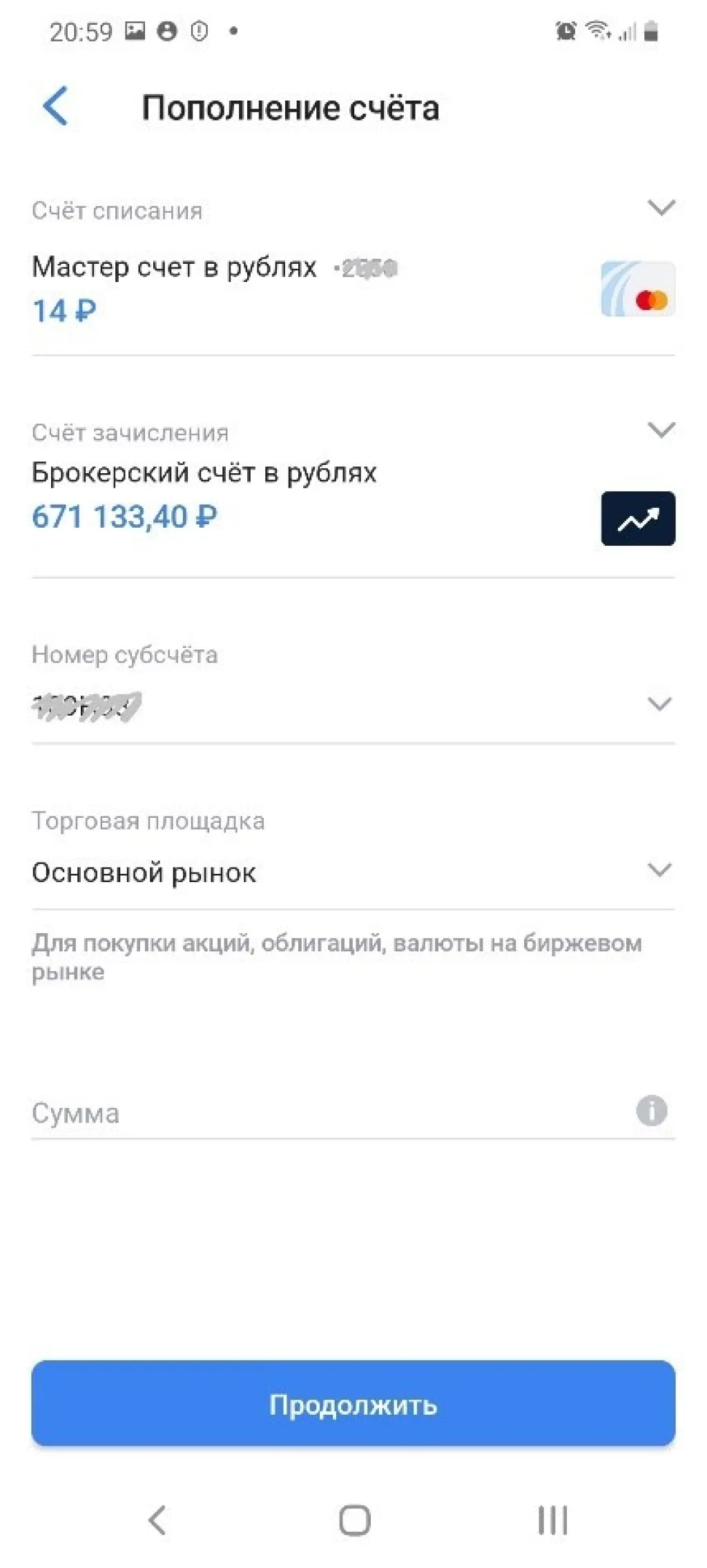Open the Номер субсчёта dropdown

pyautogui.click(x=659, y=704)
